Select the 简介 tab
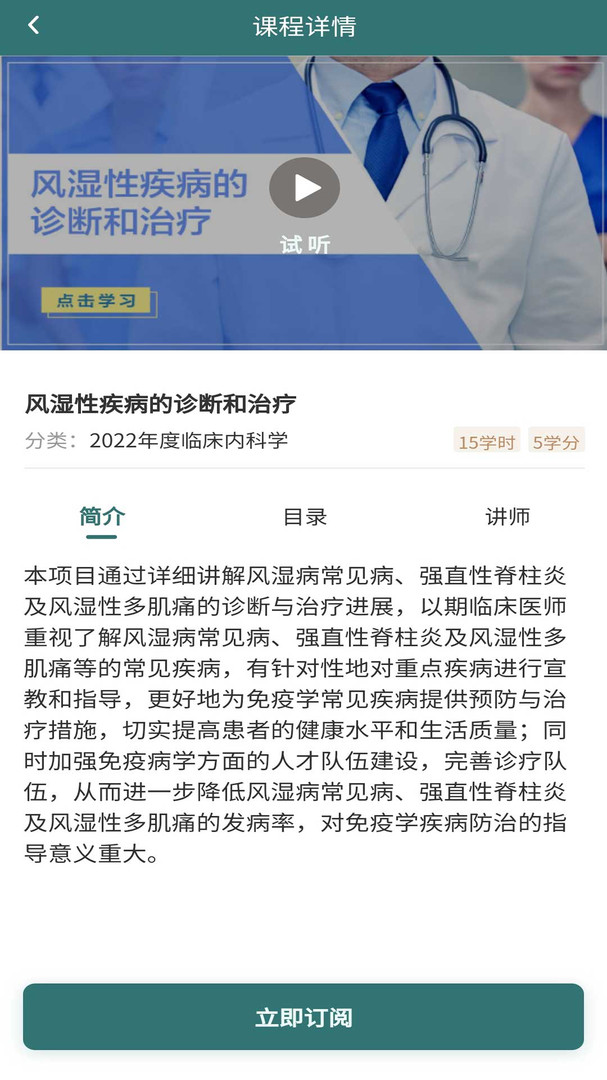607x1080 pixels. coord(102,517)
